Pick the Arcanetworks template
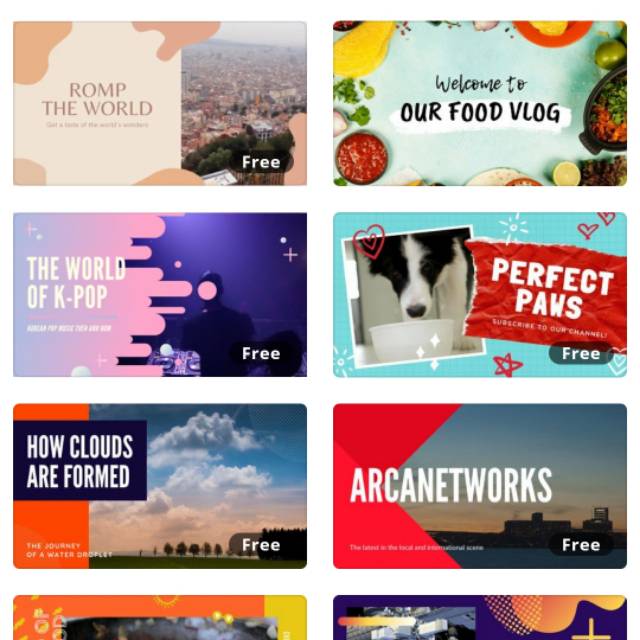 pyautogui.click(x=480, y=485)
